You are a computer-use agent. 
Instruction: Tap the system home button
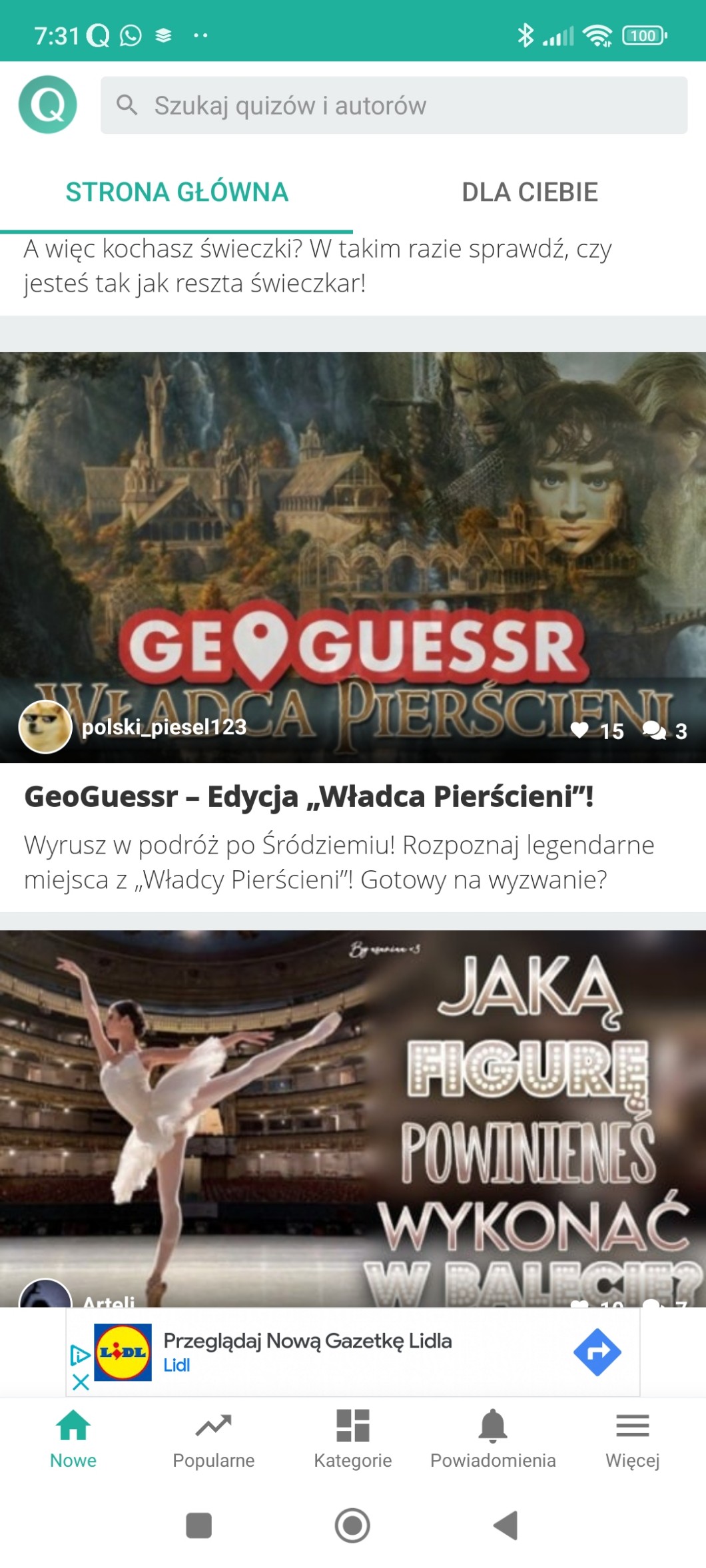click(352, 1525)
